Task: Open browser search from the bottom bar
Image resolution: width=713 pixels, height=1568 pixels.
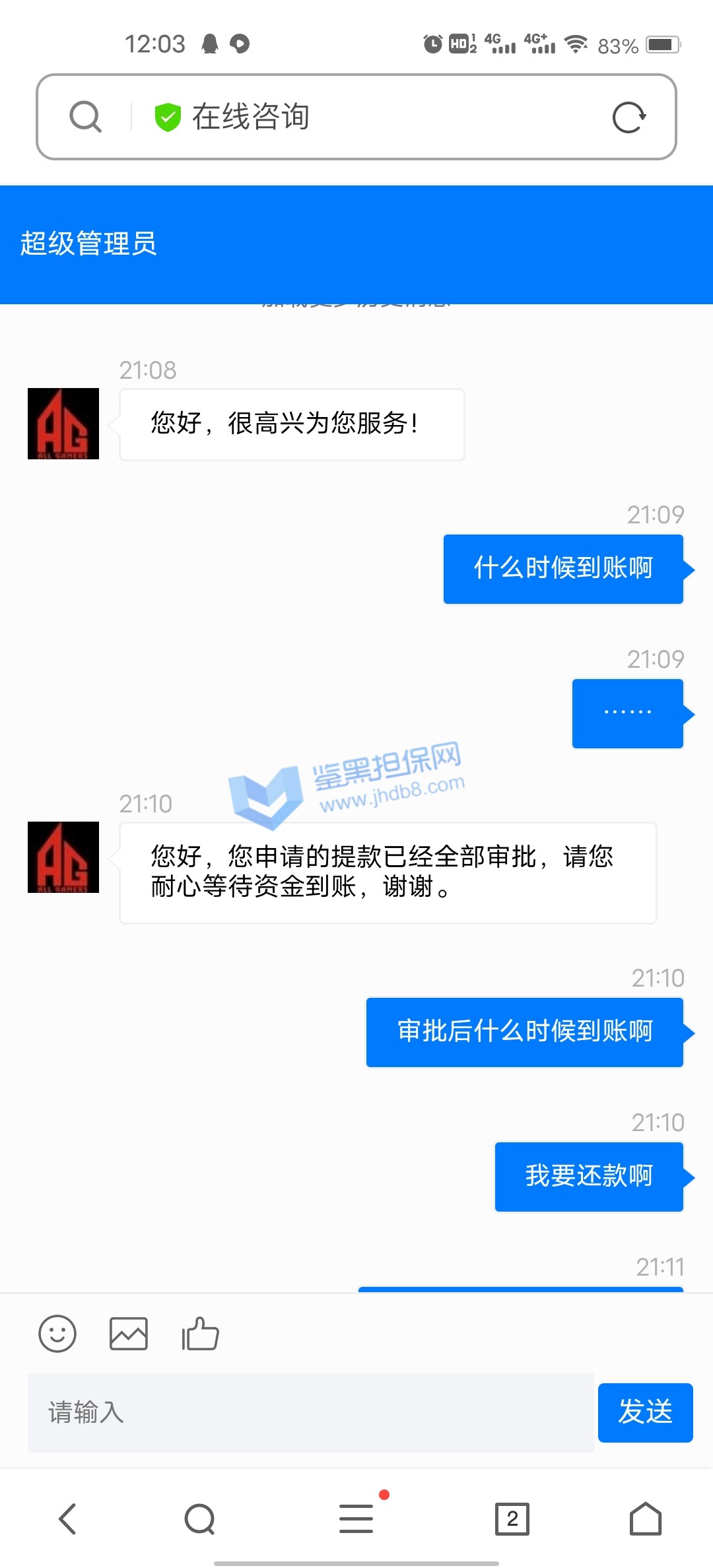Action: 200,1519
